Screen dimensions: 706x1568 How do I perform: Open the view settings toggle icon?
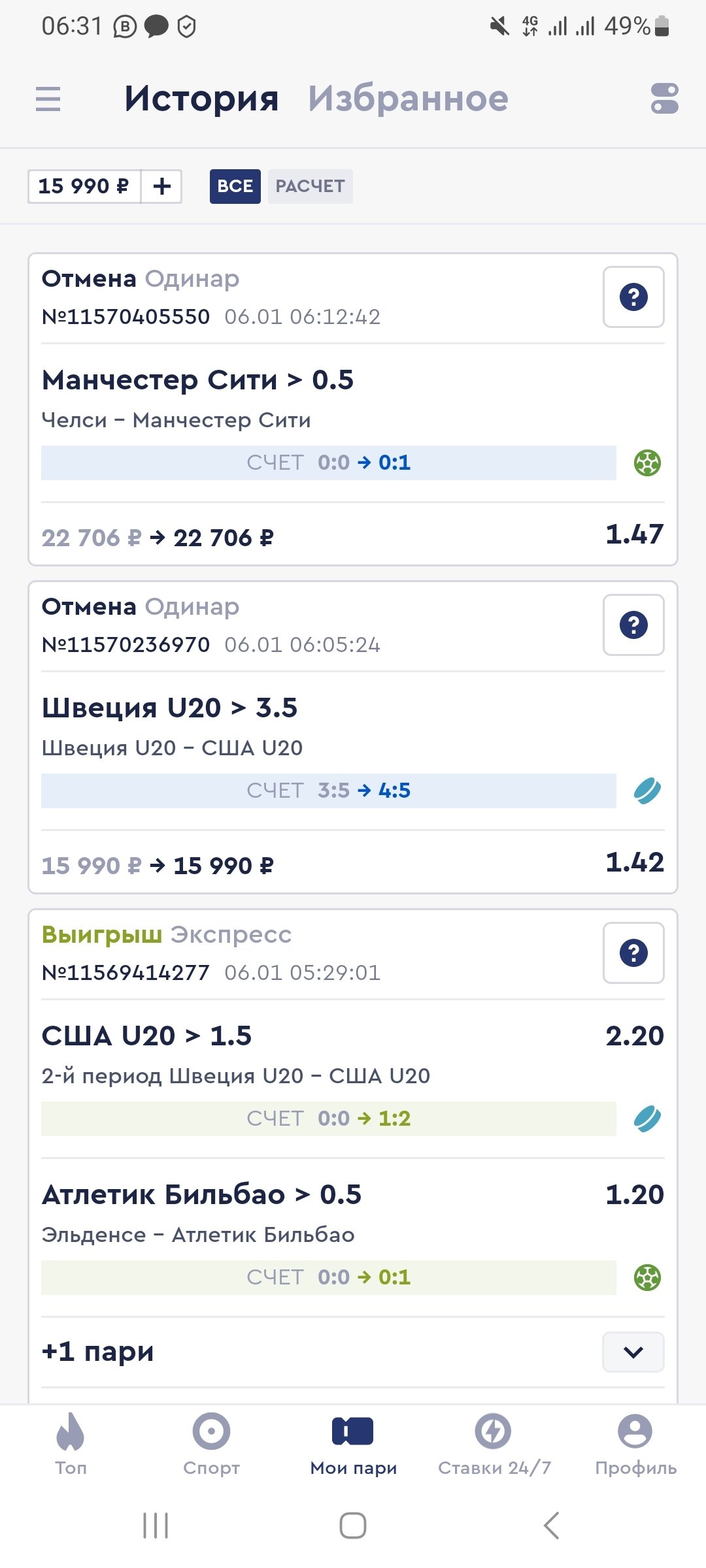[664, 99]
